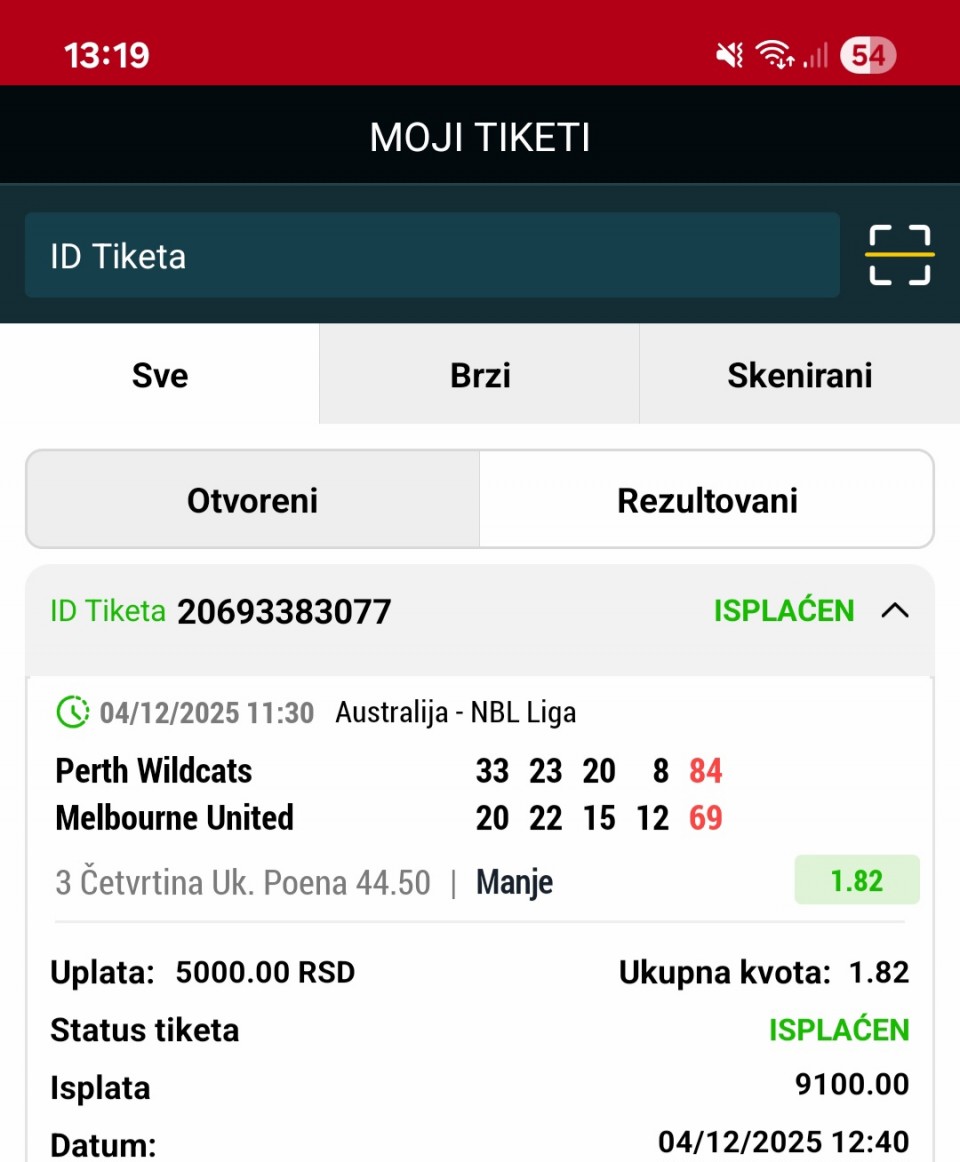Switch to the Skenirani tab
Screen dimensions: 960x1162
(x=799, y=375)
